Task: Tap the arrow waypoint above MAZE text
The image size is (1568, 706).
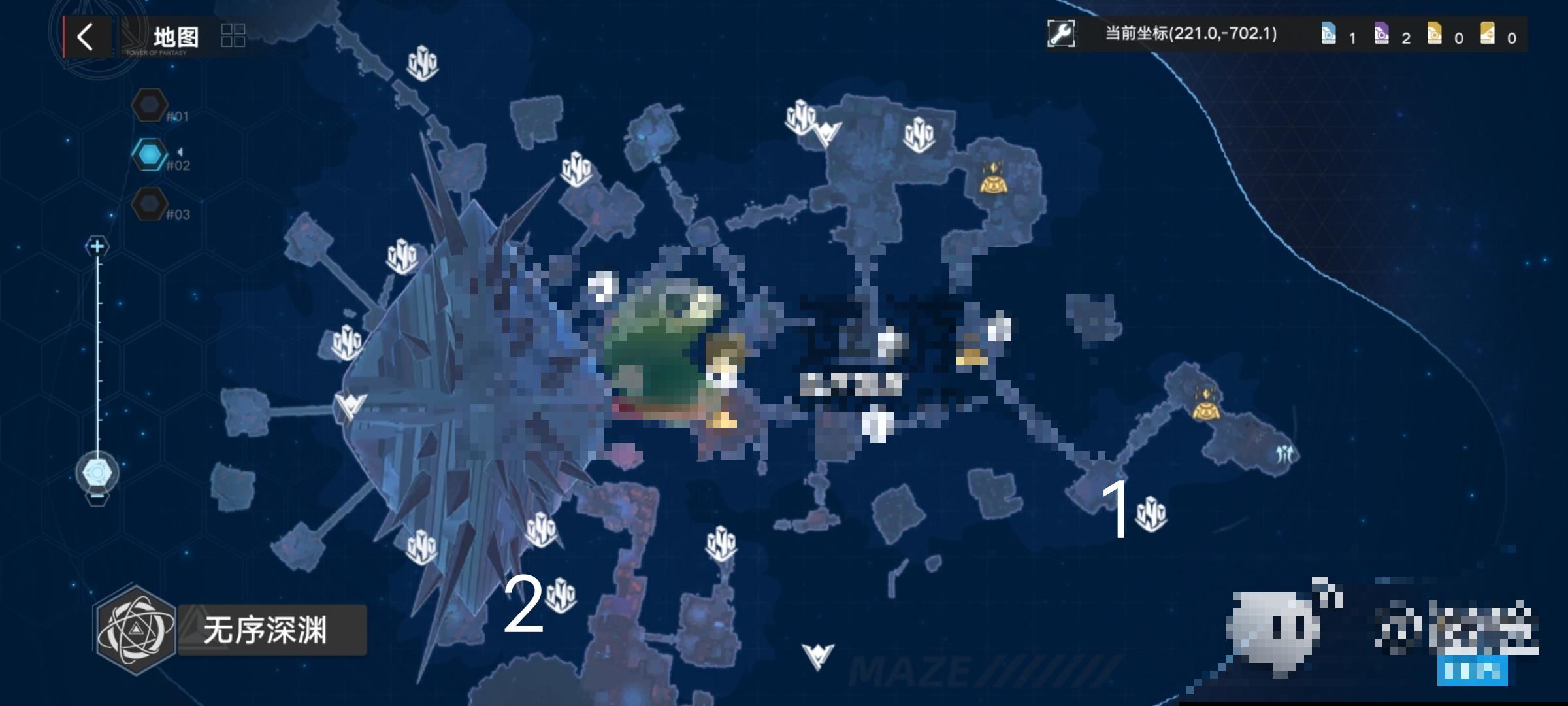Action: click(818, 655)
